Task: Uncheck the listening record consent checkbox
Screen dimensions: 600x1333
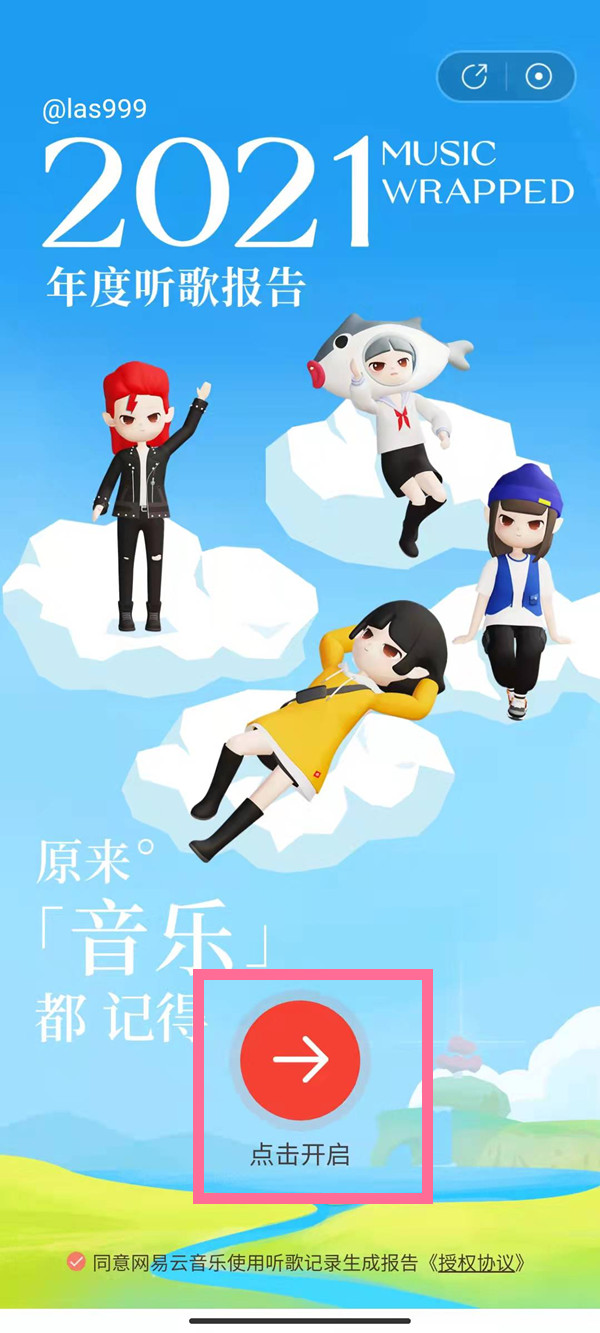Action: (x=76, y=1262)
